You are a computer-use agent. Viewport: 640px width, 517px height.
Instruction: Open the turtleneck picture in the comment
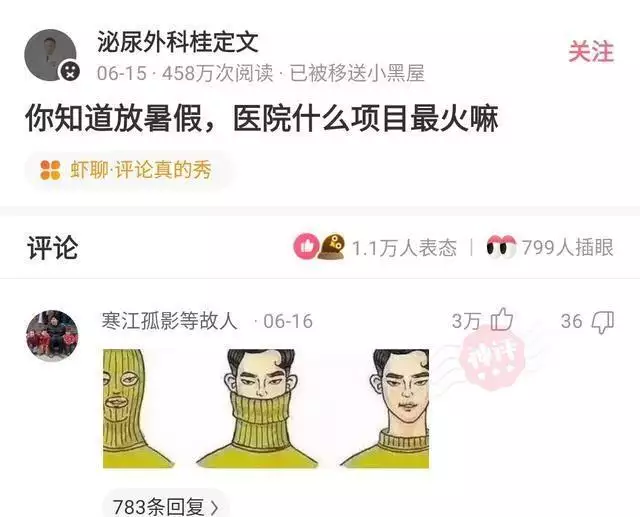click(266, 408)
